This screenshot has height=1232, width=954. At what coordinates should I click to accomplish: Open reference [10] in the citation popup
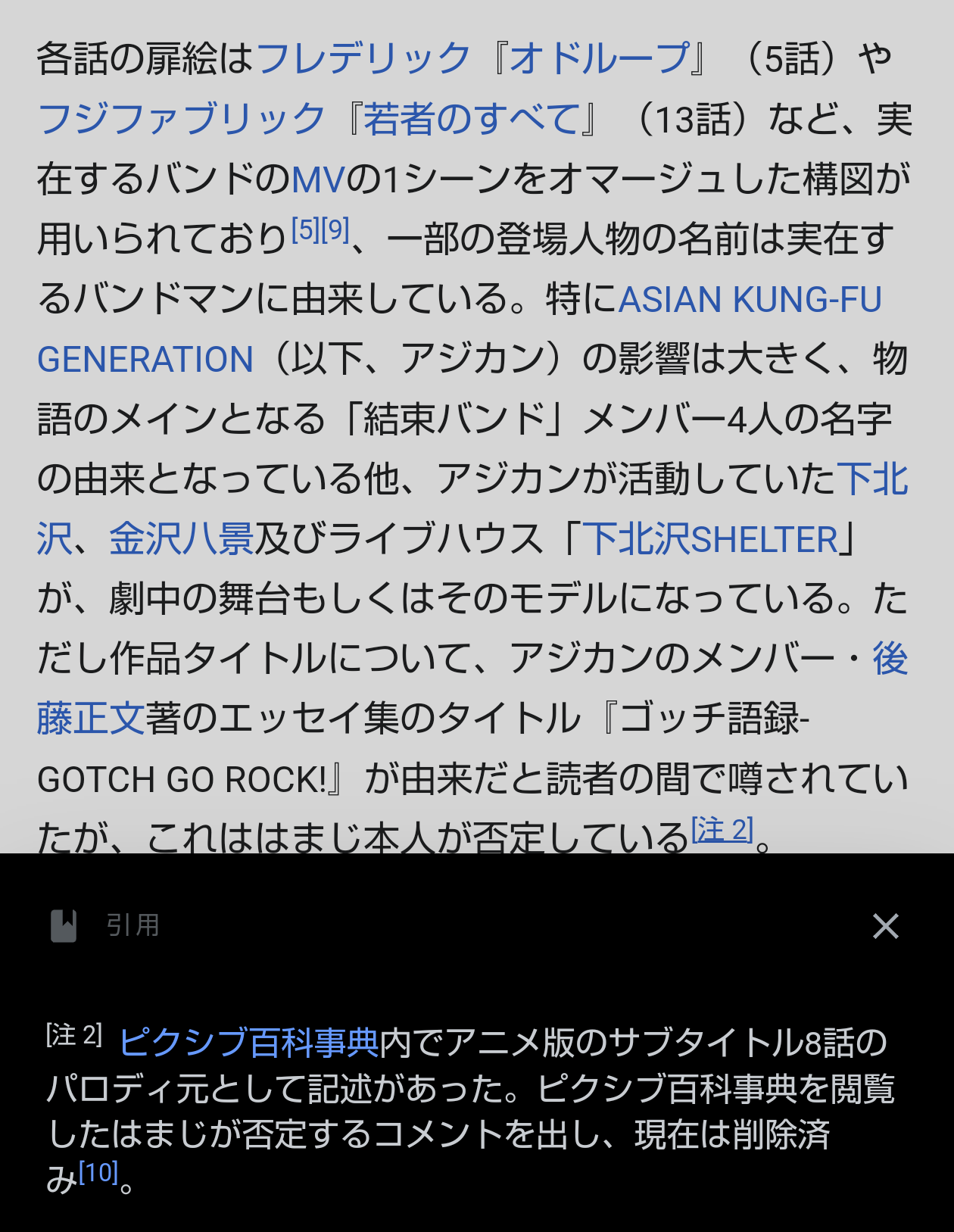click(99, 1173)
